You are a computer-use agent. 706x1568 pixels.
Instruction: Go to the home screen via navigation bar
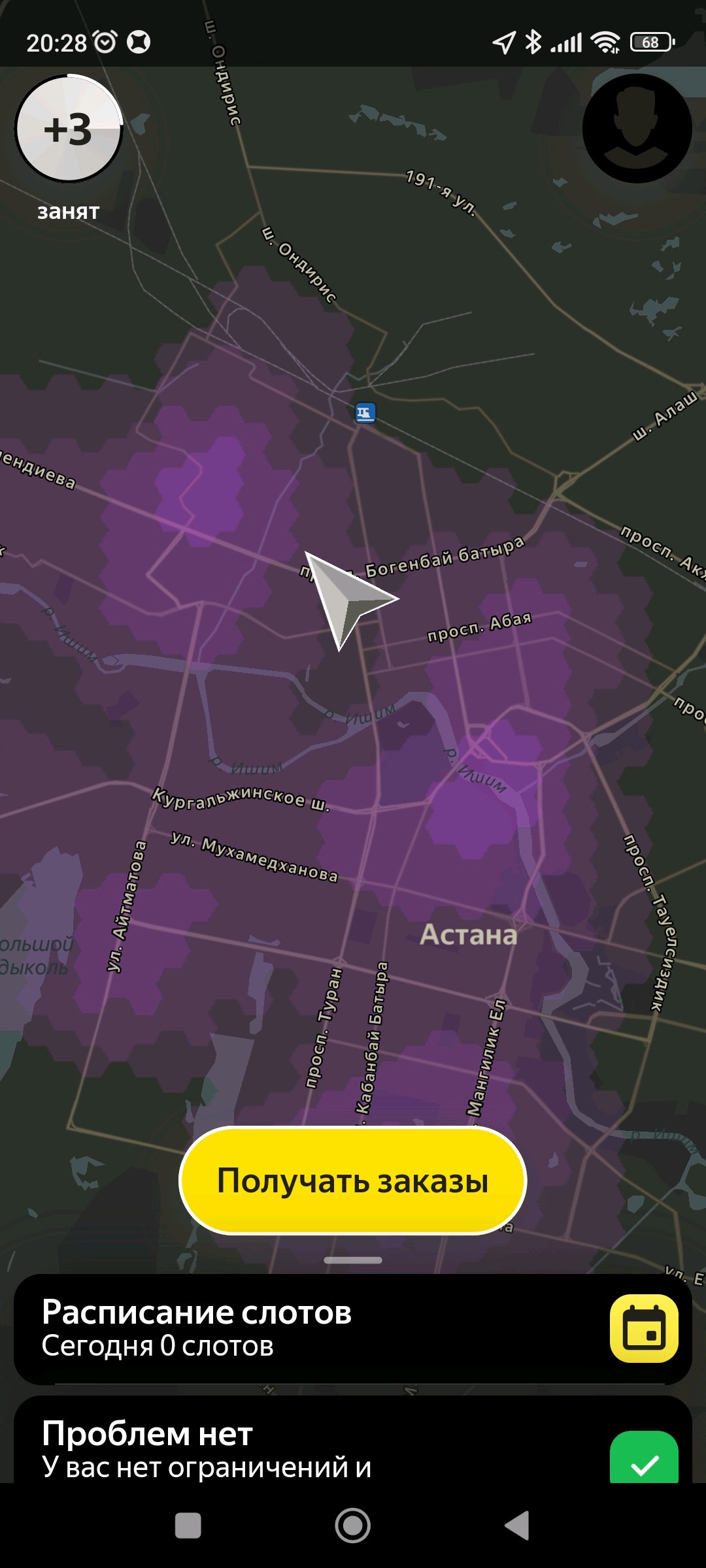[353, 1526]
